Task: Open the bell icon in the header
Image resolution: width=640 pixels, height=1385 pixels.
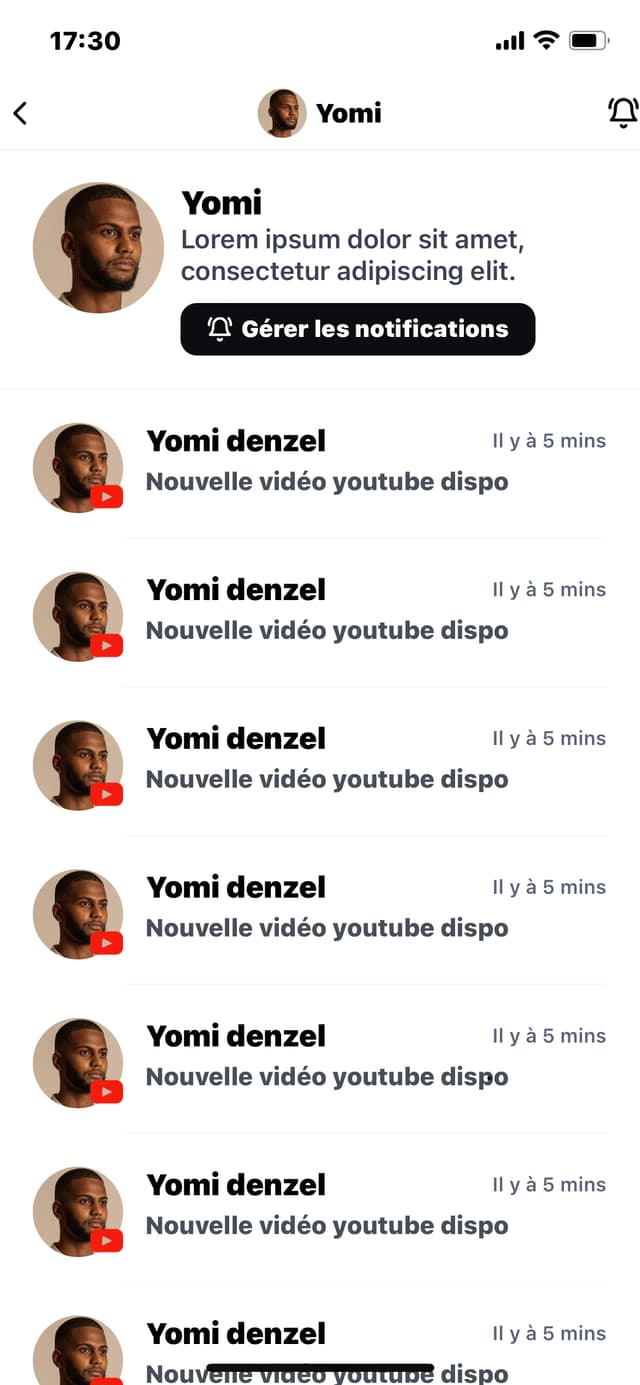Action: (x=622, y=112)
